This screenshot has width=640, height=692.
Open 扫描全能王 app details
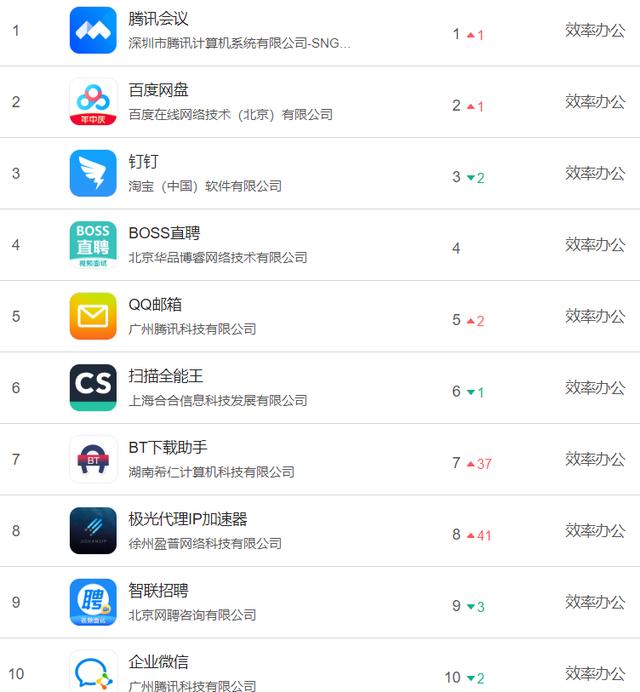pyautogui.click(x=166, y=376)
